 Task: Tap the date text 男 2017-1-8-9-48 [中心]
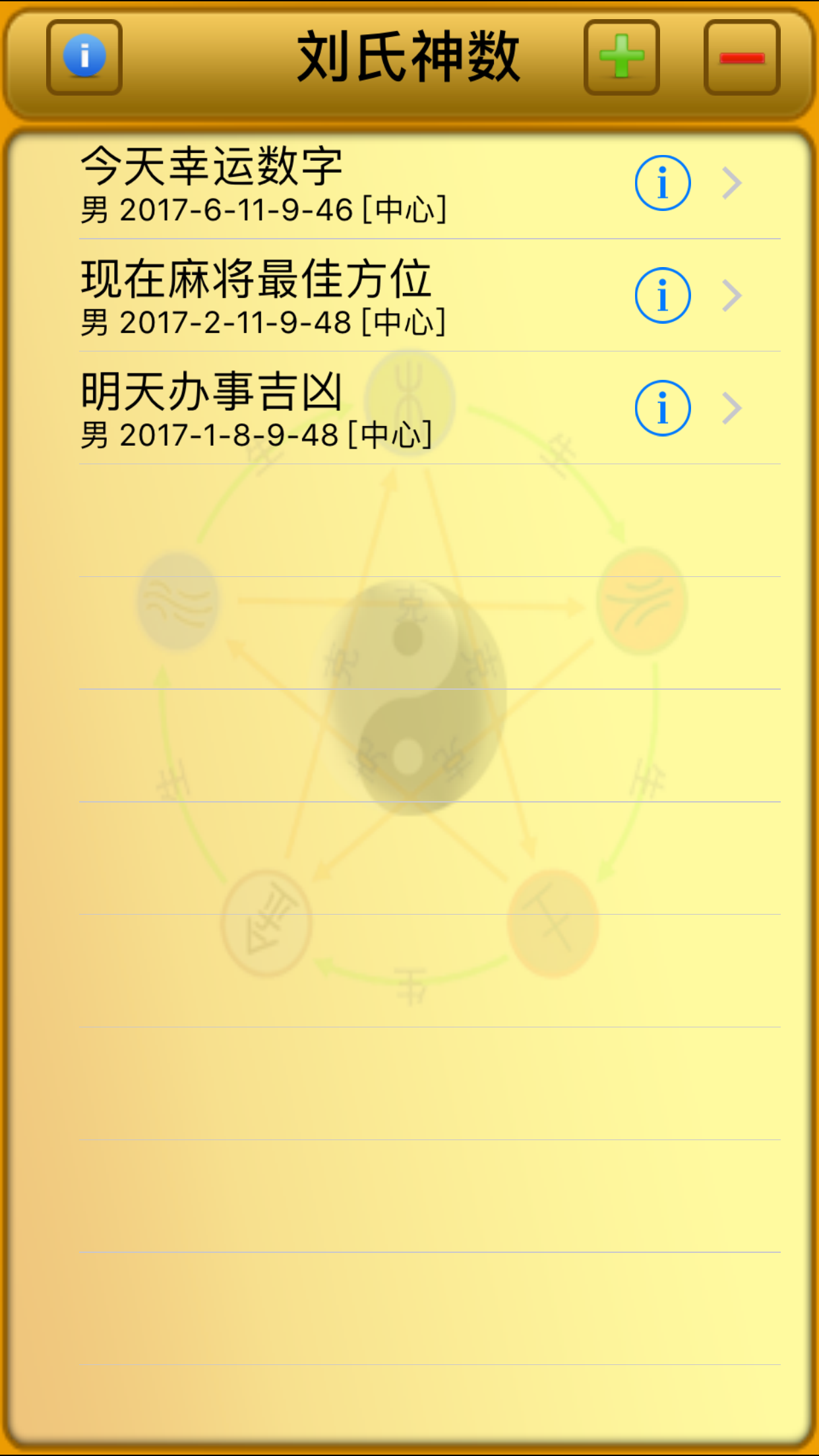point(257,433)
